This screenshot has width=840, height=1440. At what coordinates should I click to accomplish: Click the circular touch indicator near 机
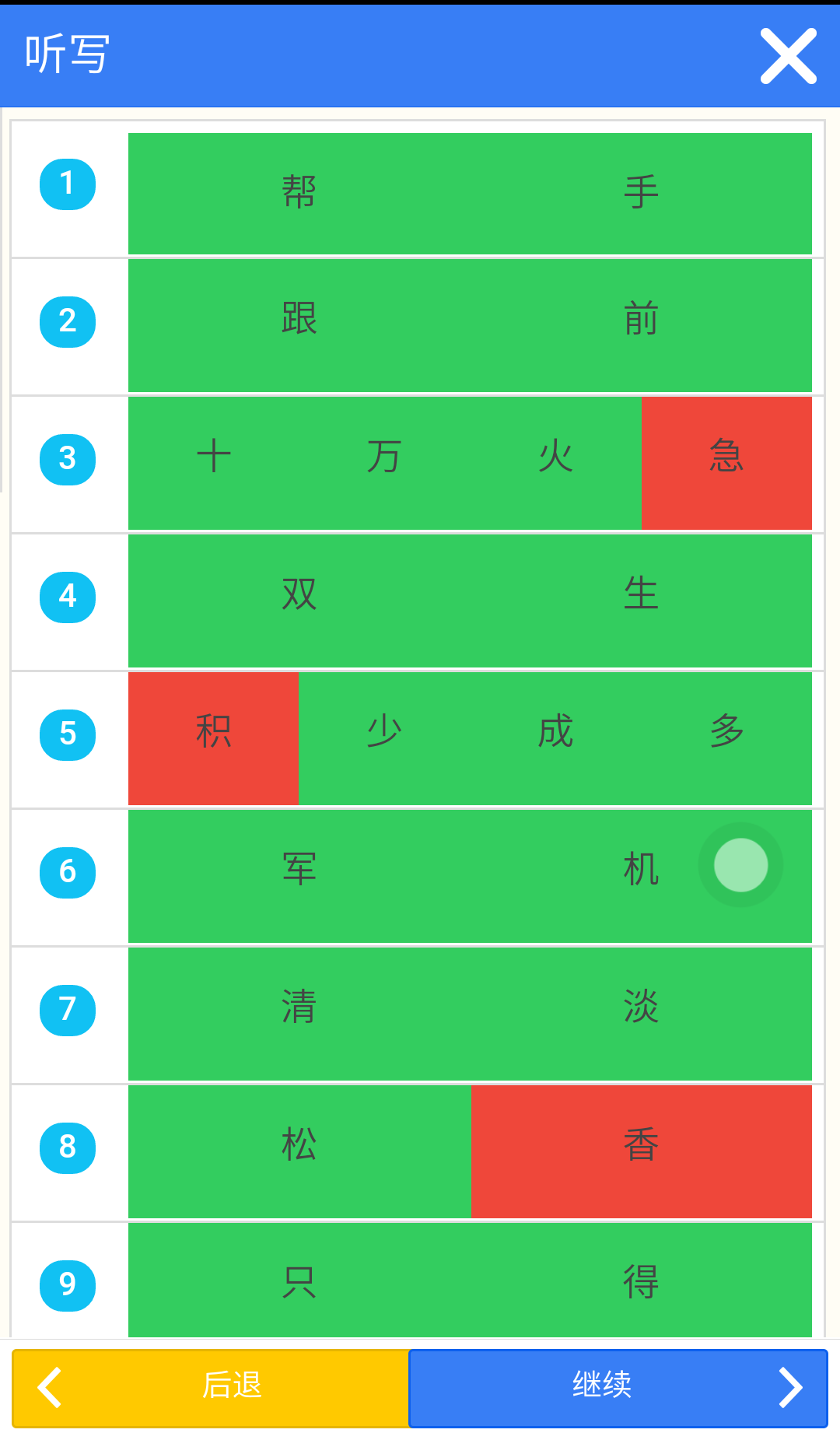tap(740, 866)
